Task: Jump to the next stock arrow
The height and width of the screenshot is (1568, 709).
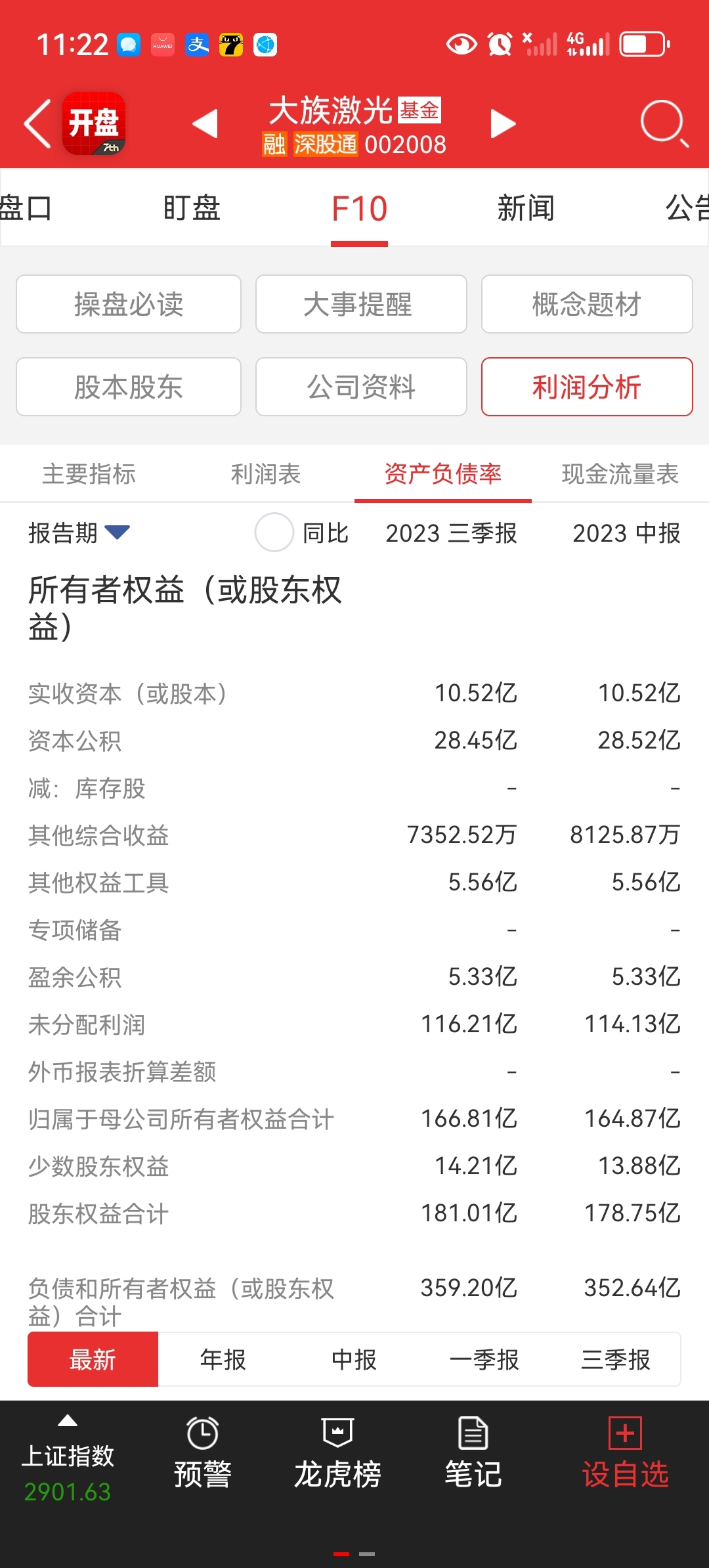Action: 503,123
